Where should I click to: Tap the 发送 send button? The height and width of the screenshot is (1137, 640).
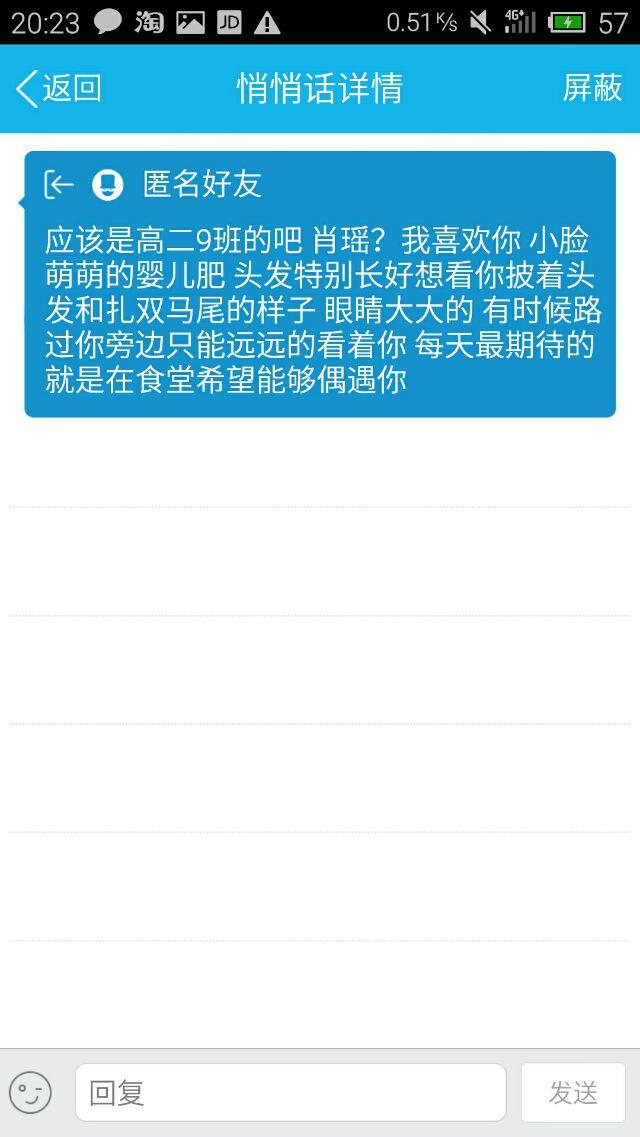pyautogui.click(x=573, y=1092)
